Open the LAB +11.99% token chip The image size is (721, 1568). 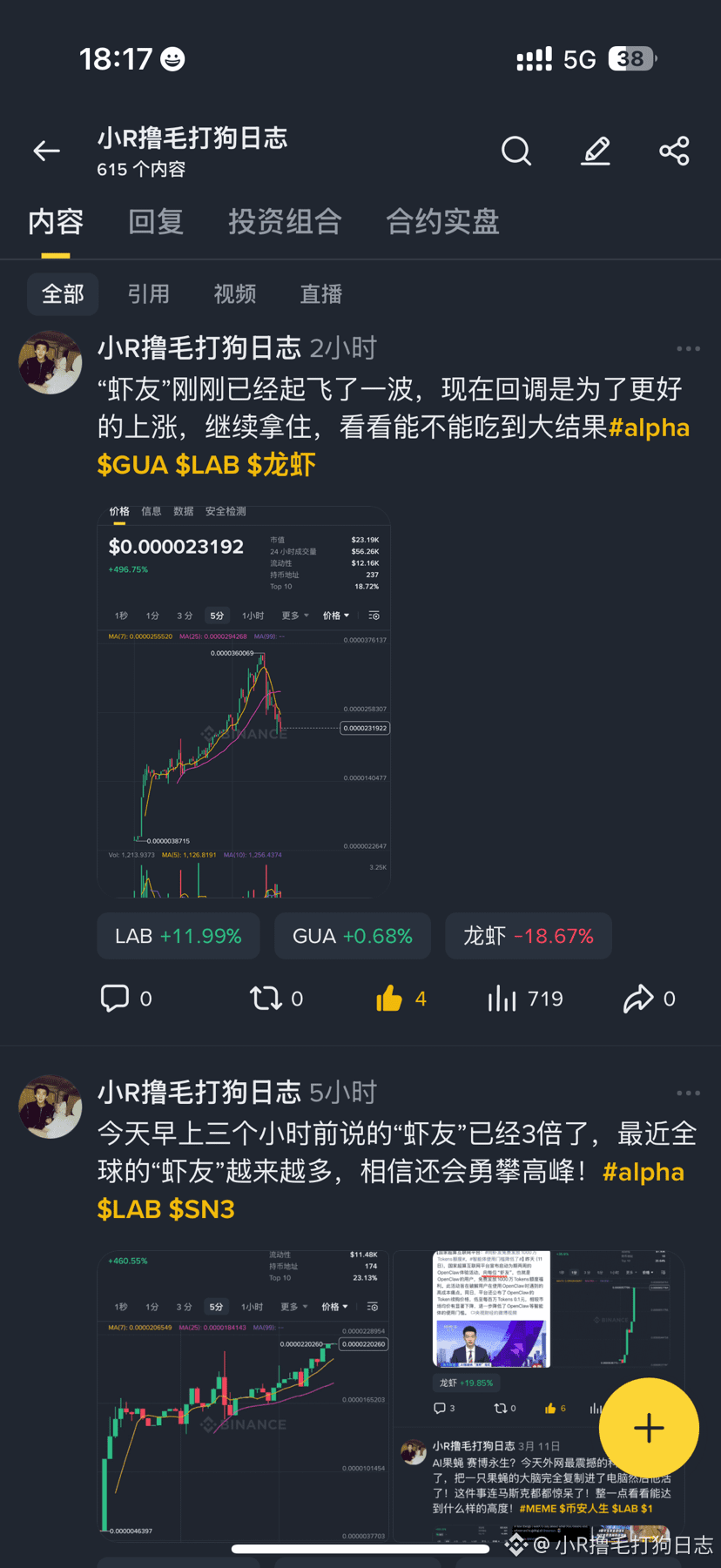[x=179, y=936]
